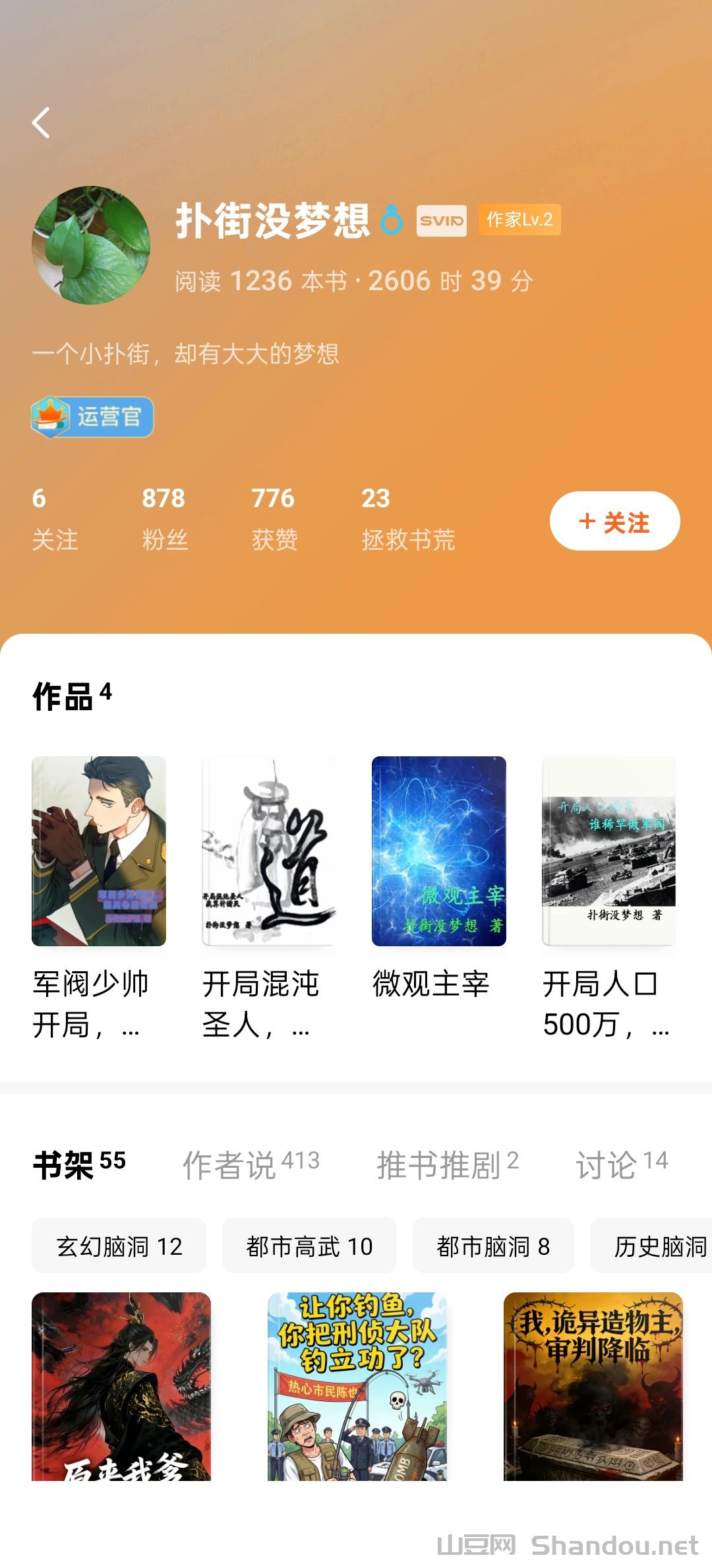Open 拯救书荒 entry showing 23
This screenshot has height=1568, width=712.
click(x=409, y=518)
